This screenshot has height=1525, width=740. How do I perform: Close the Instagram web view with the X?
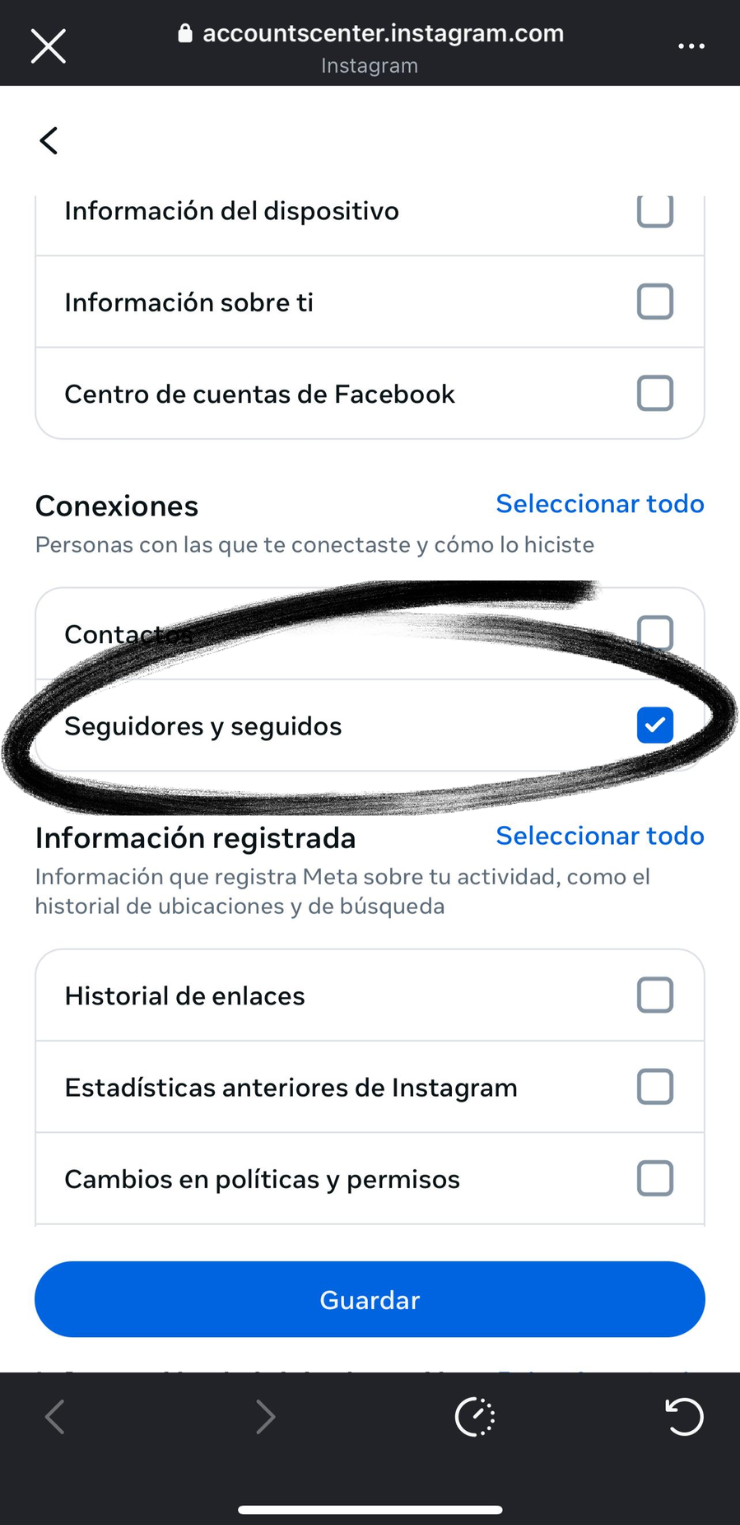(48, 45)
